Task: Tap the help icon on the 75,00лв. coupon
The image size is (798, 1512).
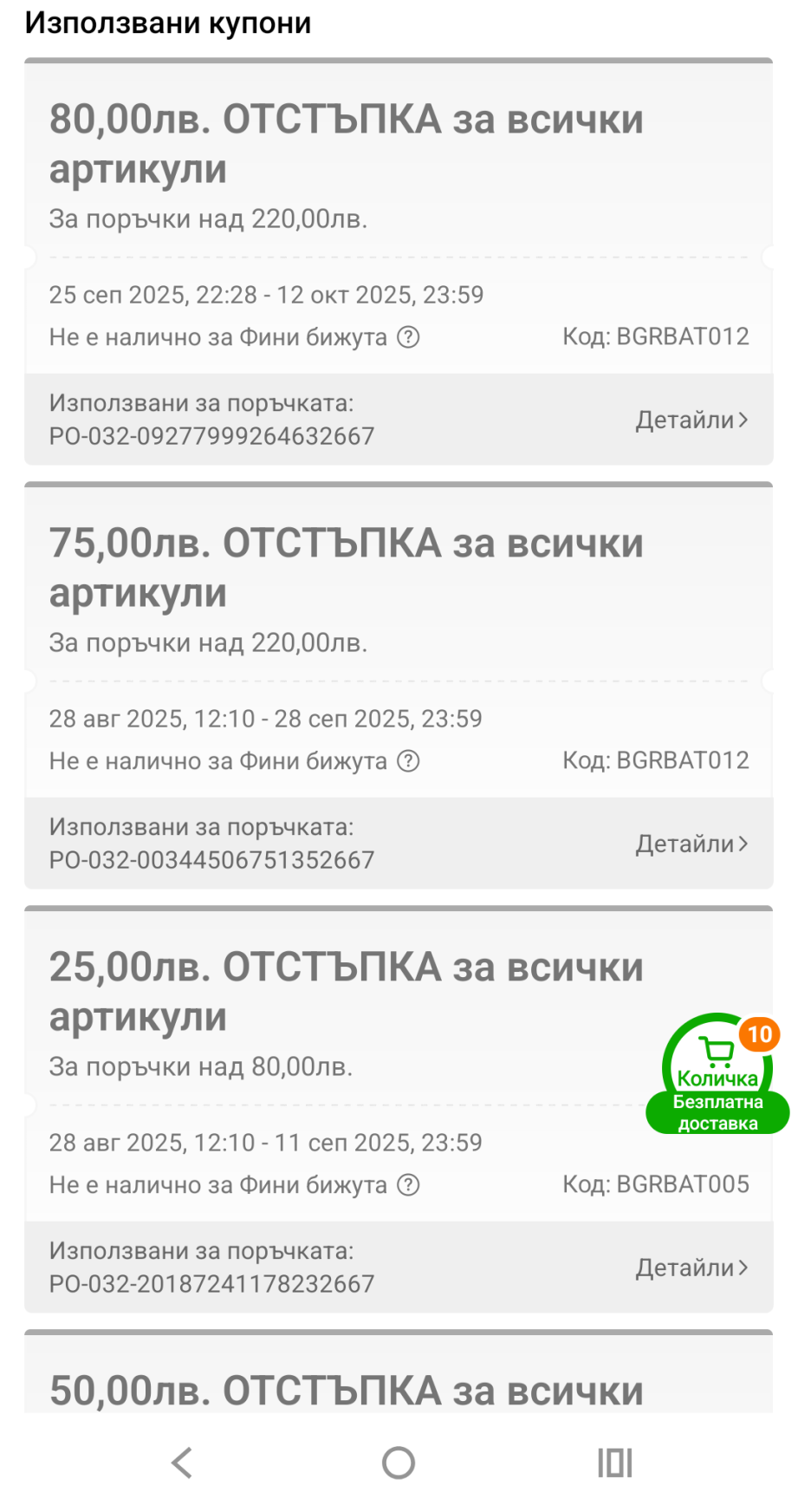Action: tap(408, 761)
